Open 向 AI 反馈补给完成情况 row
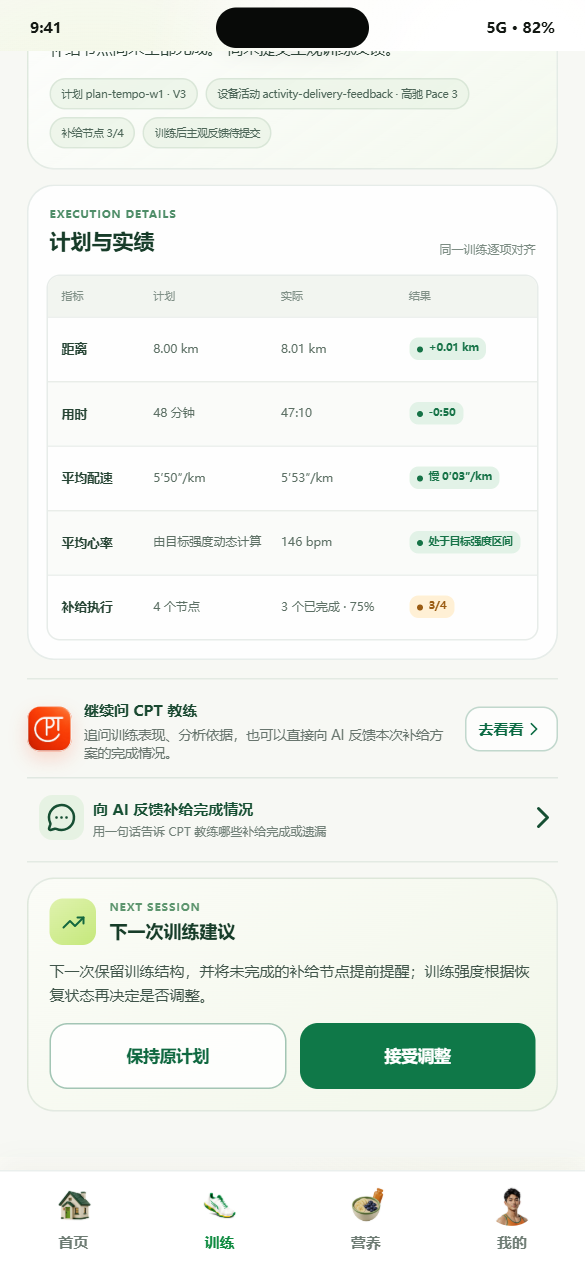The width and height of the screenshot is (585, 1266). point(293,818)
